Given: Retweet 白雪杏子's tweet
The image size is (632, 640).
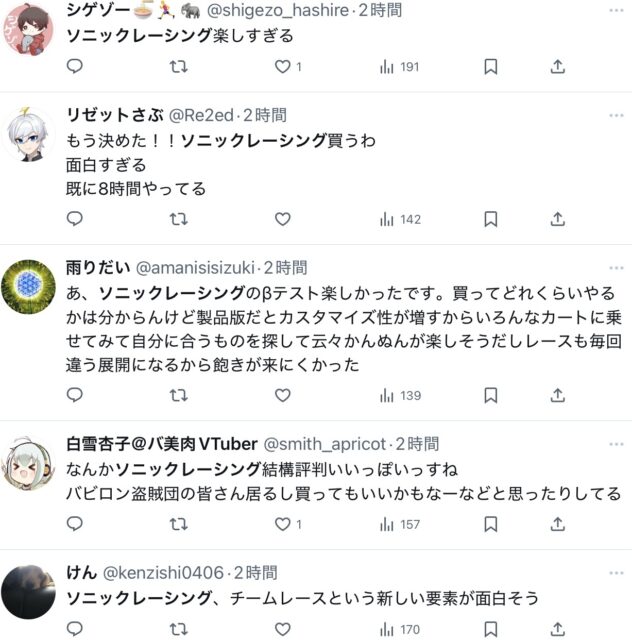Looking at the screenshot, I should point(178,523).
